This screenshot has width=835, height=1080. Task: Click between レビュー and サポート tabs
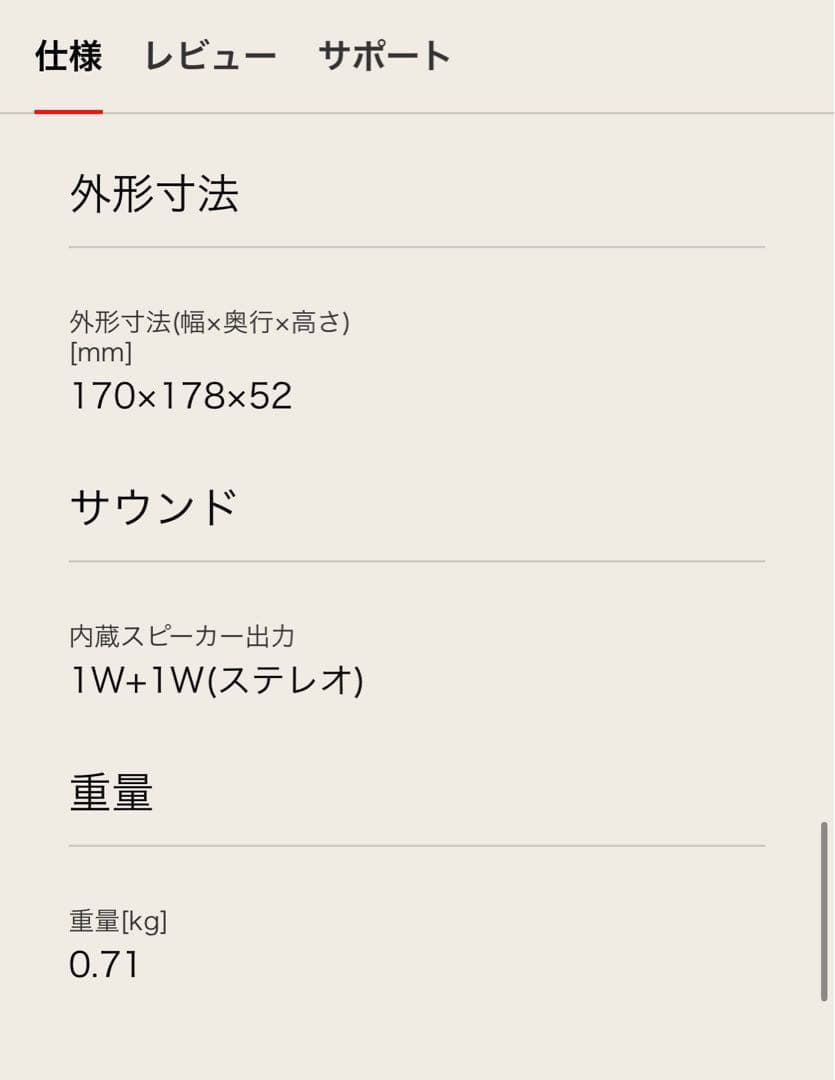(298, 55)
